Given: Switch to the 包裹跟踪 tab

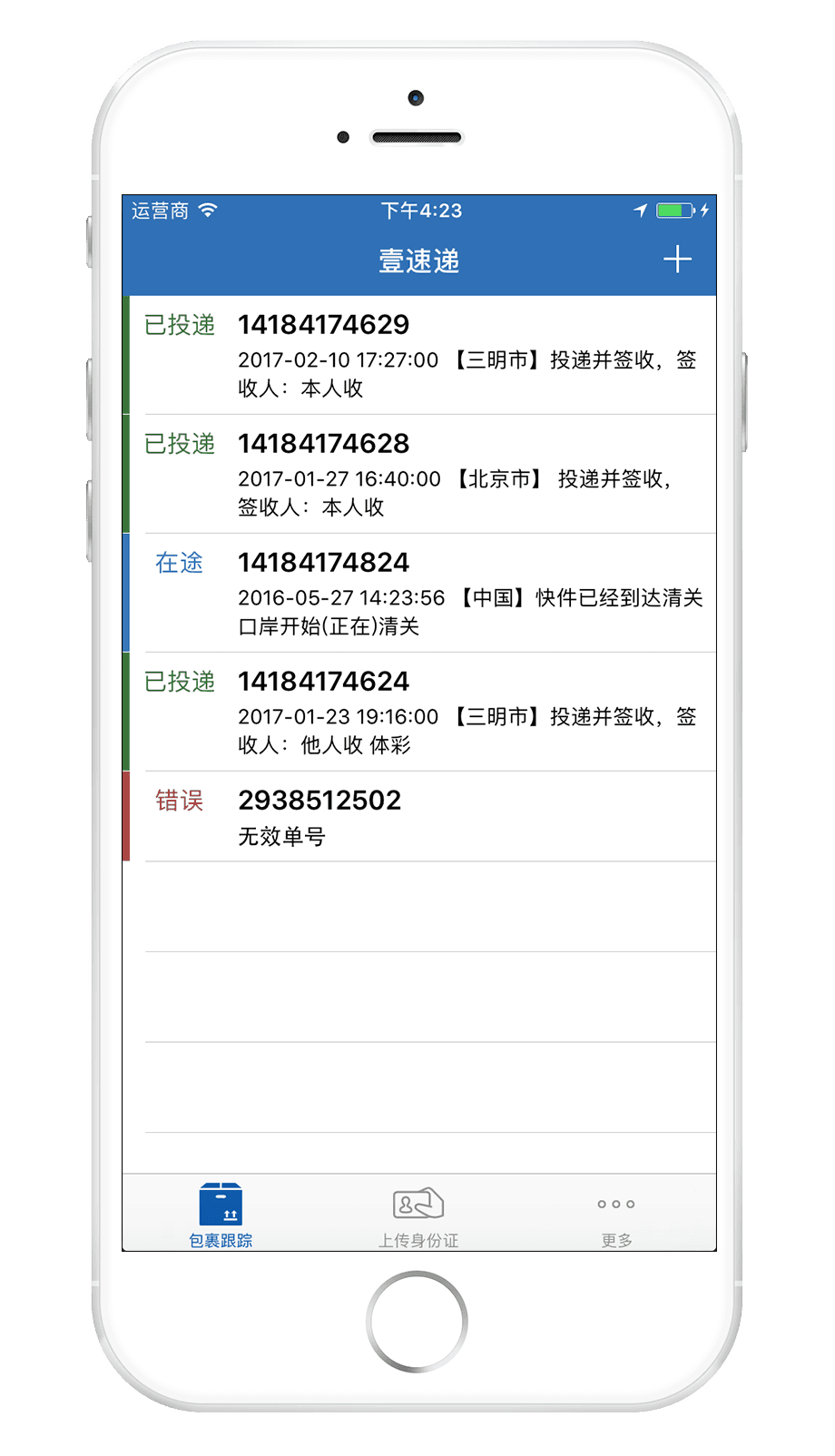Looking at the screenshot, I should pos(221,1215).
